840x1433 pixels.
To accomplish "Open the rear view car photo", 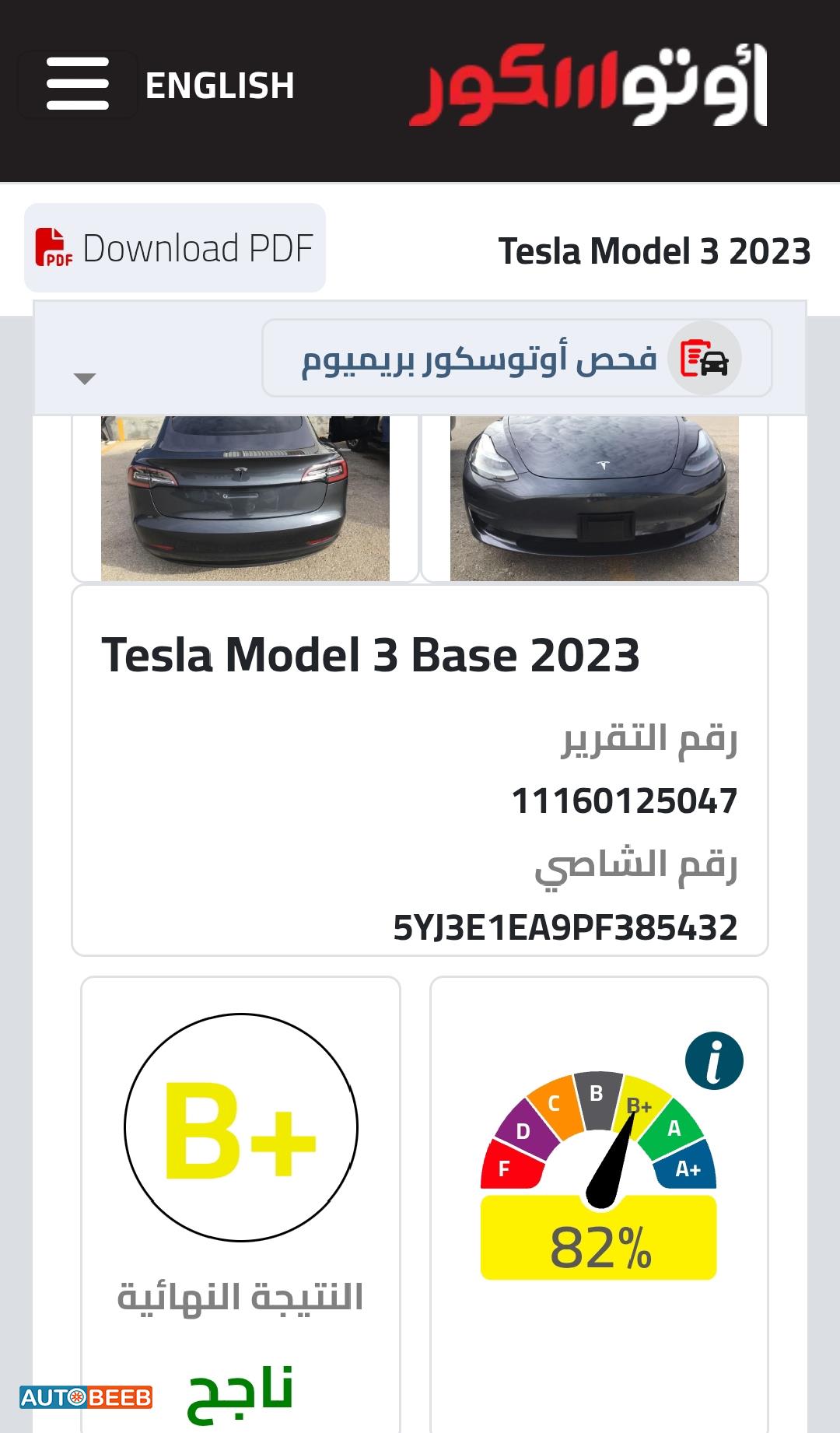I will 245,498.
